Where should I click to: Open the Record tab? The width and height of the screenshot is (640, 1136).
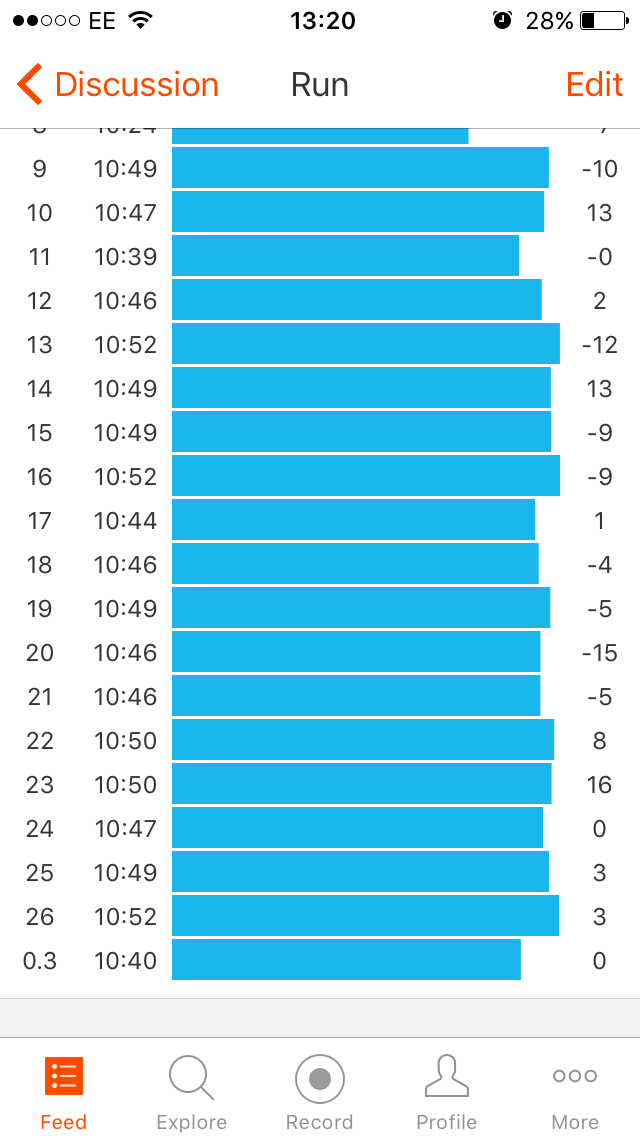click(319, 1092)
